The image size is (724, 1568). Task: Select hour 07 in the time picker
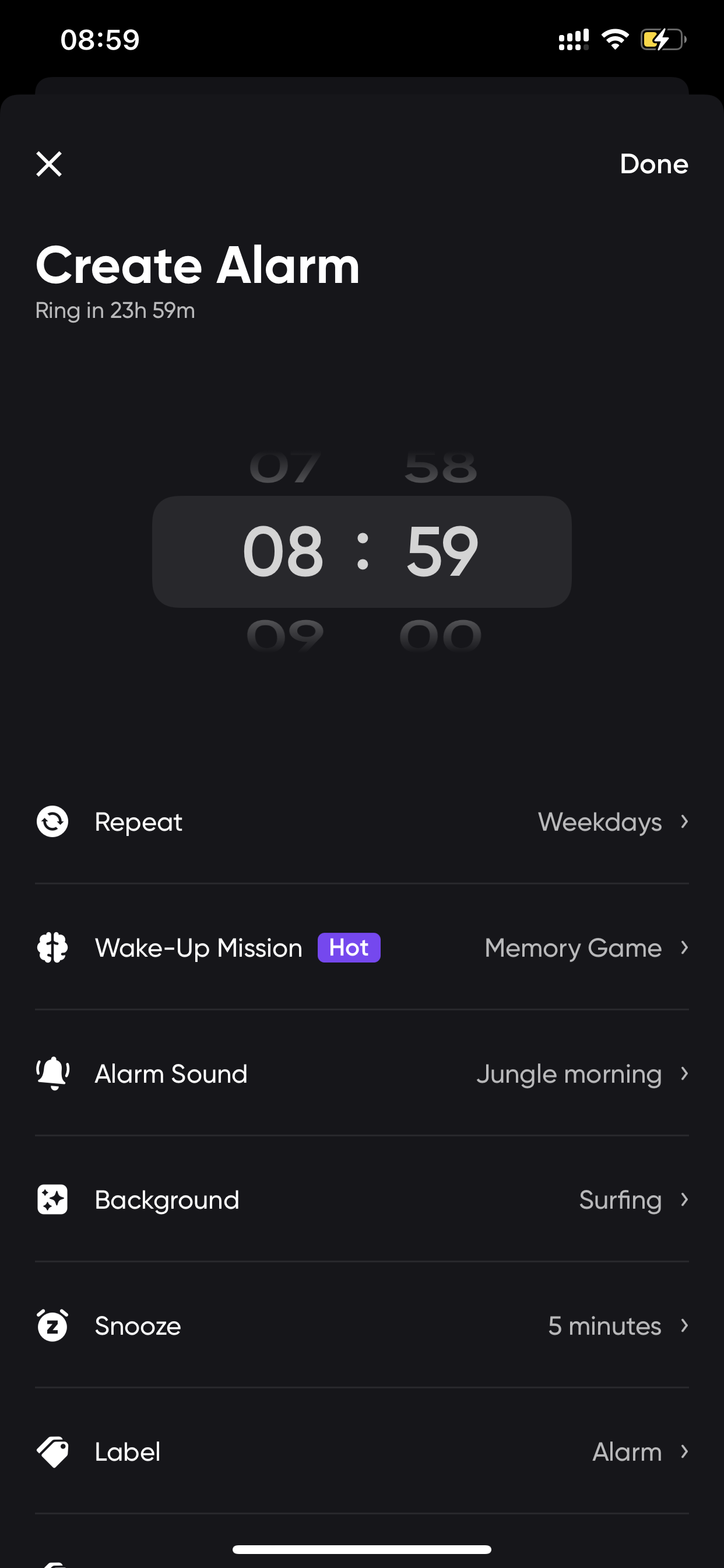click(284, 467)
